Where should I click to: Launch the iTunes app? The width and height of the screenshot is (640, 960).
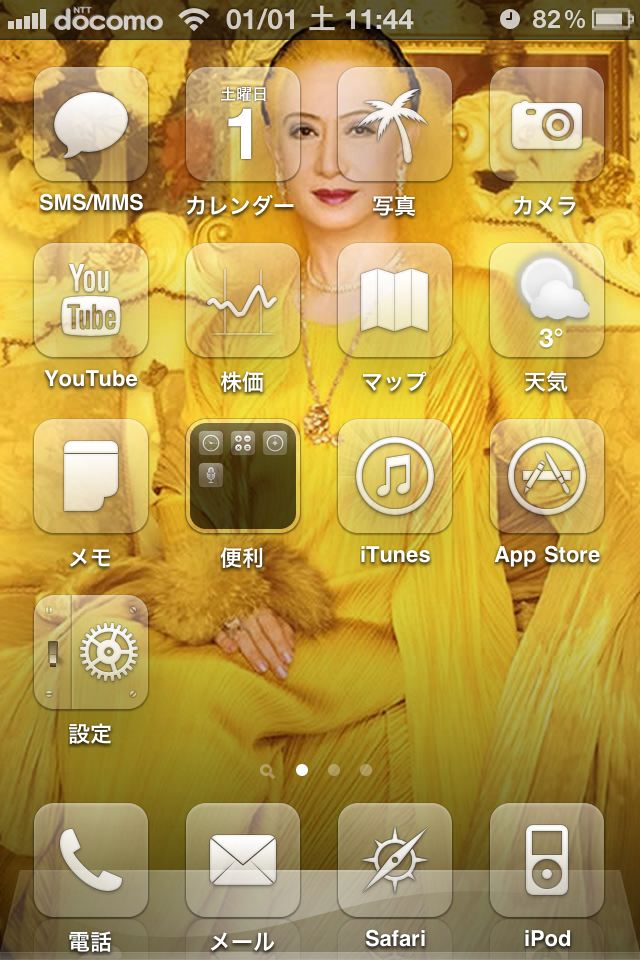pyautogui.click(x=395, y=476)
